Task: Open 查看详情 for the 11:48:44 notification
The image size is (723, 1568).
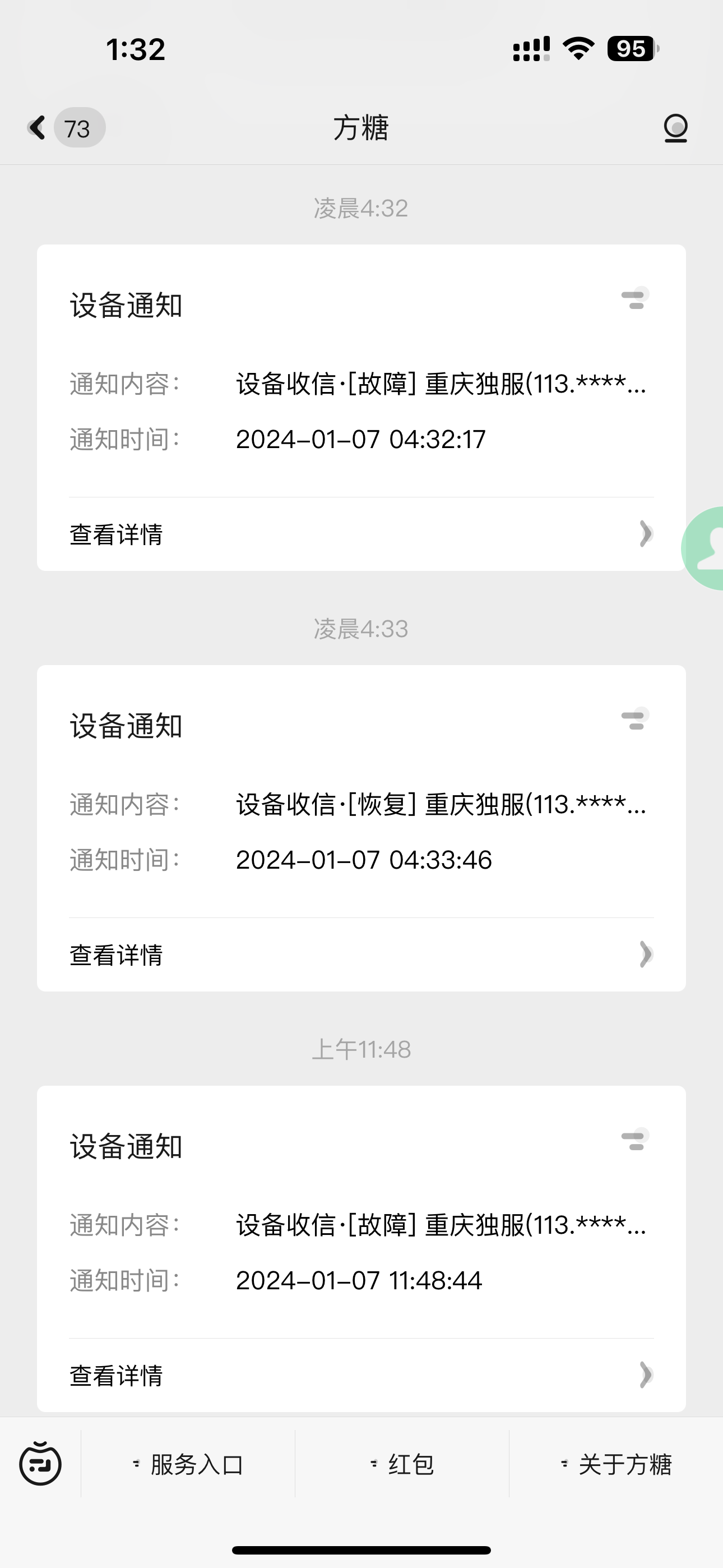Action: pos(361,1375)
